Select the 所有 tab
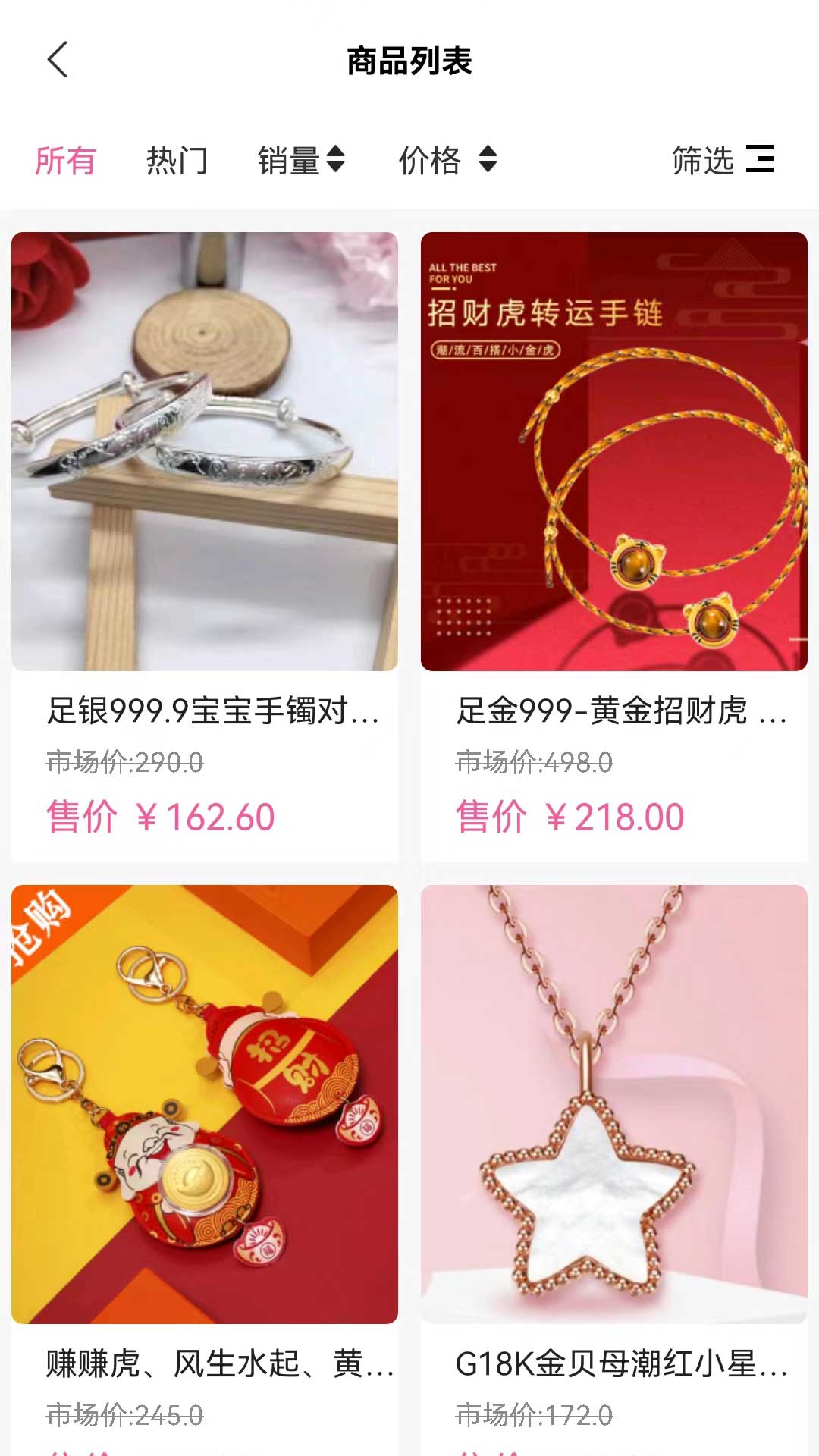 coord(65,161)
